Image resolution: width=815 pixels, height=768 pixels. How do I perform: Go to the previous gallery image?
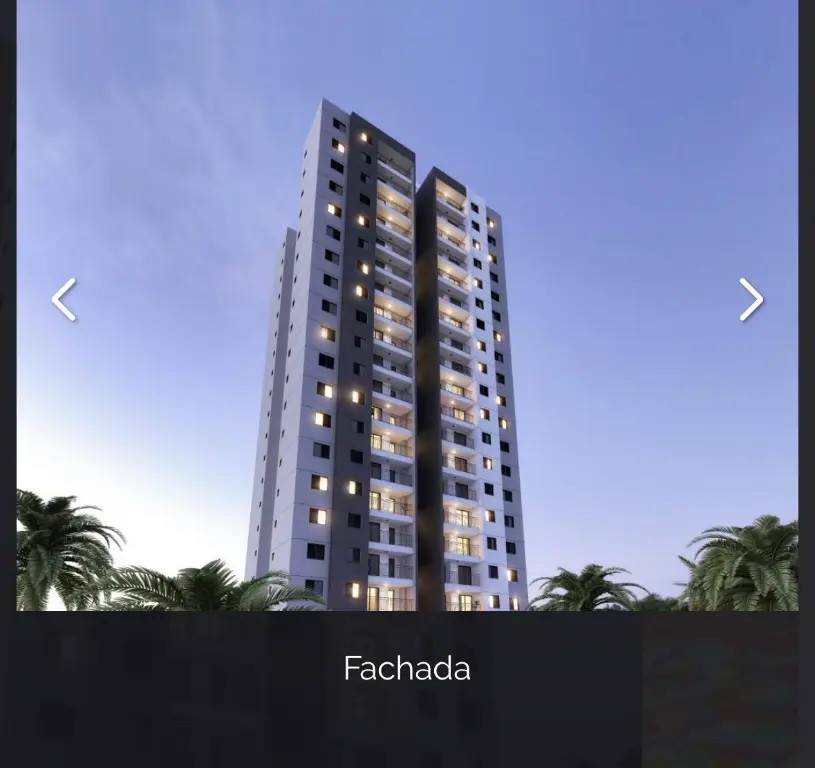64,299
